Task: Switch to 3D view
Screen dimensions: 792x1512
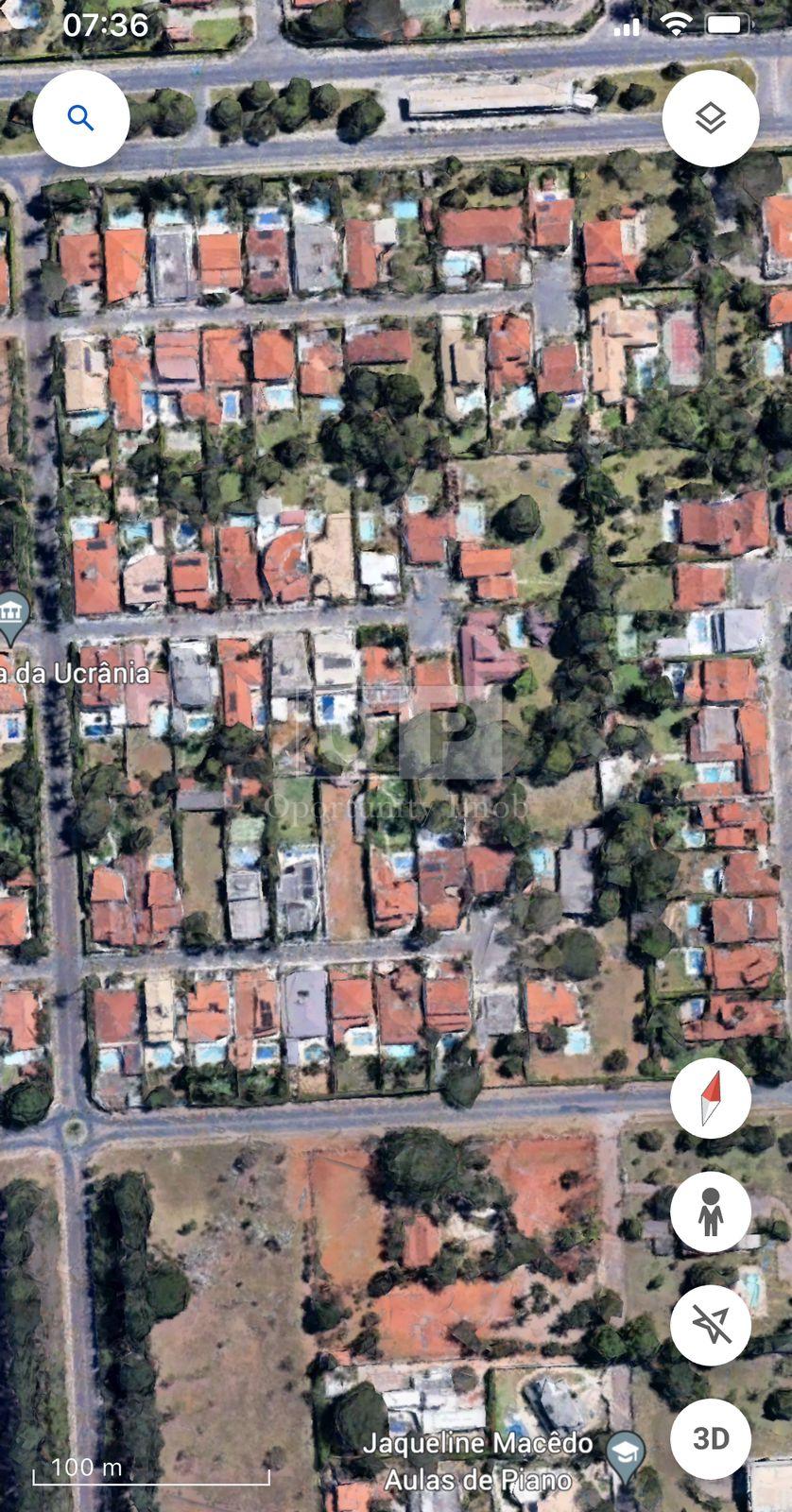Action: tap(711, 1438)
